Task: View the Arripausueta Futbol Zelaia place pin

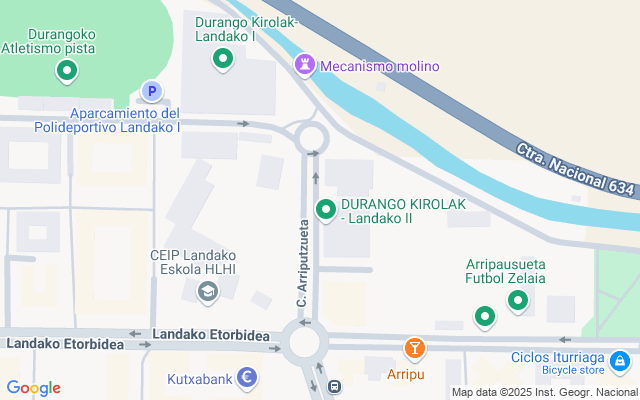Action: pos(518,300)
